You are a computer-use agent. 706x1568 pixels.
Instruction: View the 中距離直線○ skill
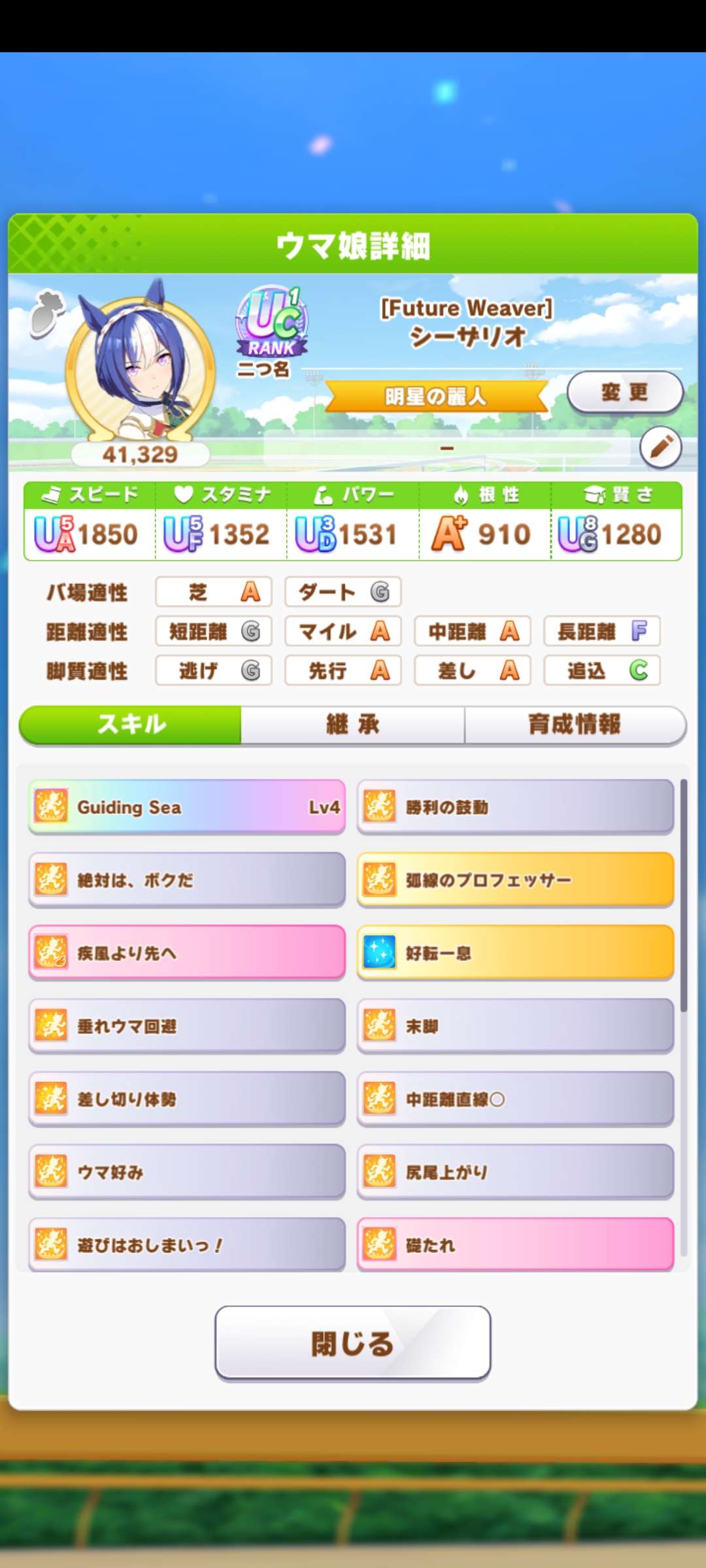(x=515, y=1100)
